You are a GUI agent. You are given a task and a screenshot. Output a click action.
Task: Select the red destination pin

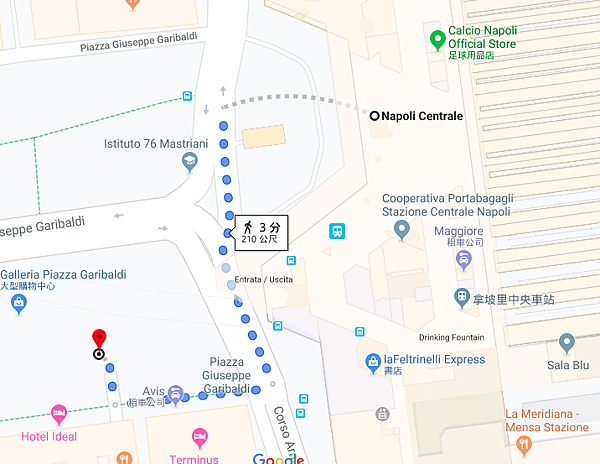99,340
